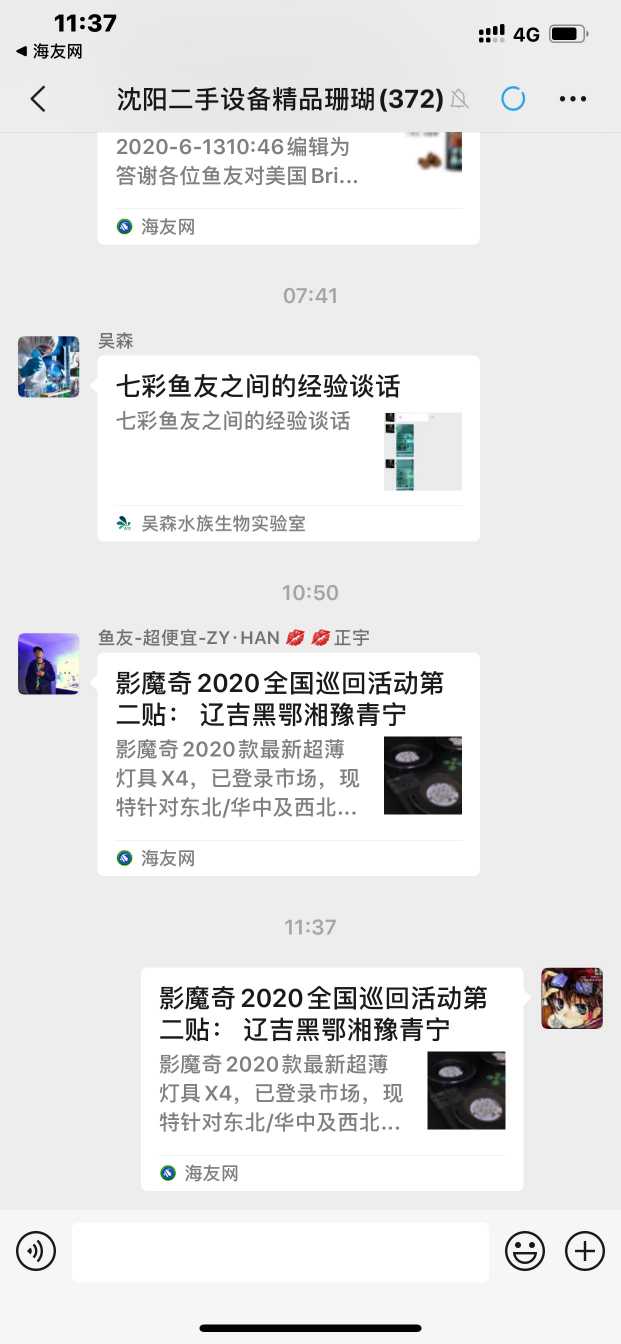Return to 海友网 app
Screen dimensions: 621x1344
pyautogui.click(x=50, y=51)
